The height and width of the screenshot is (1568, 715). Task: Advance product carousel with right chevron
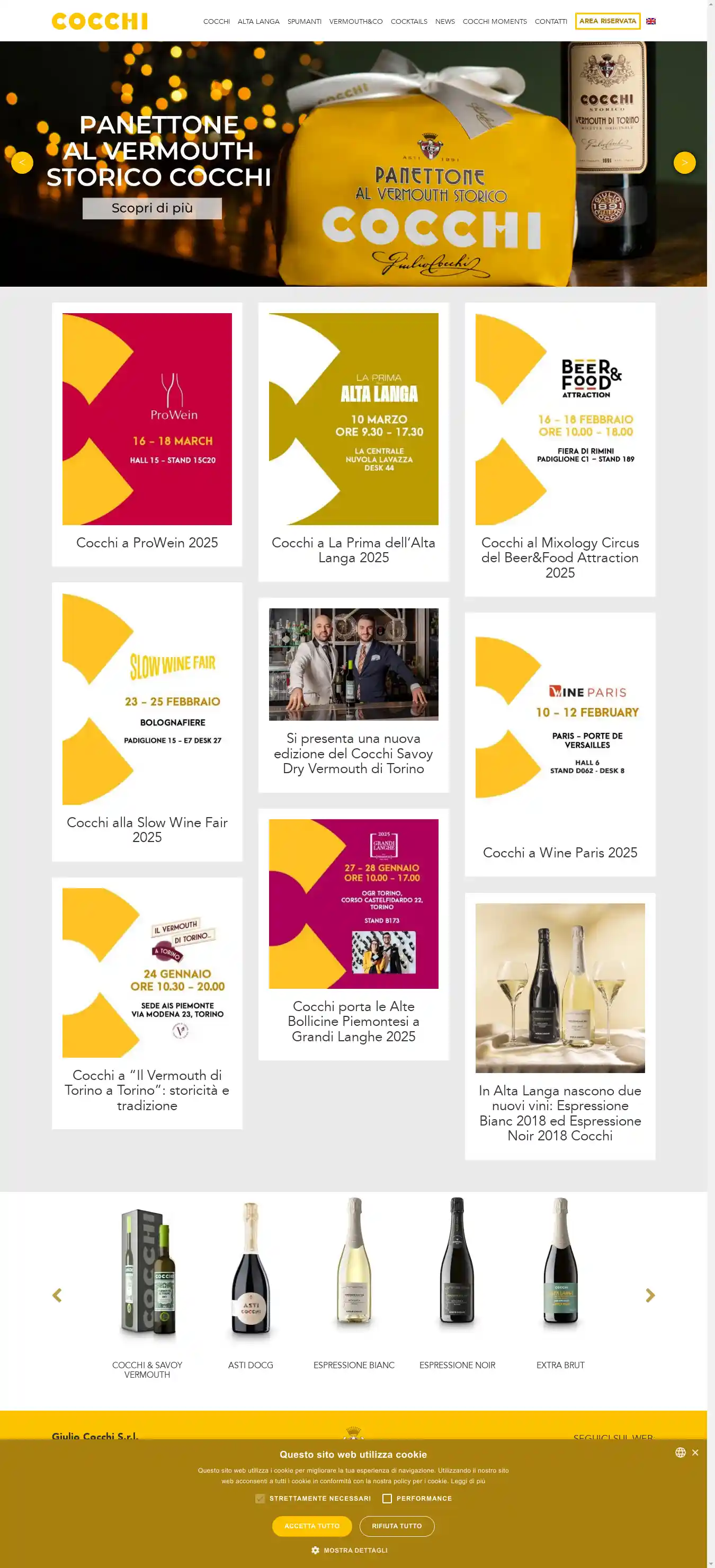pyautogui.click(x=650, y=1295)
